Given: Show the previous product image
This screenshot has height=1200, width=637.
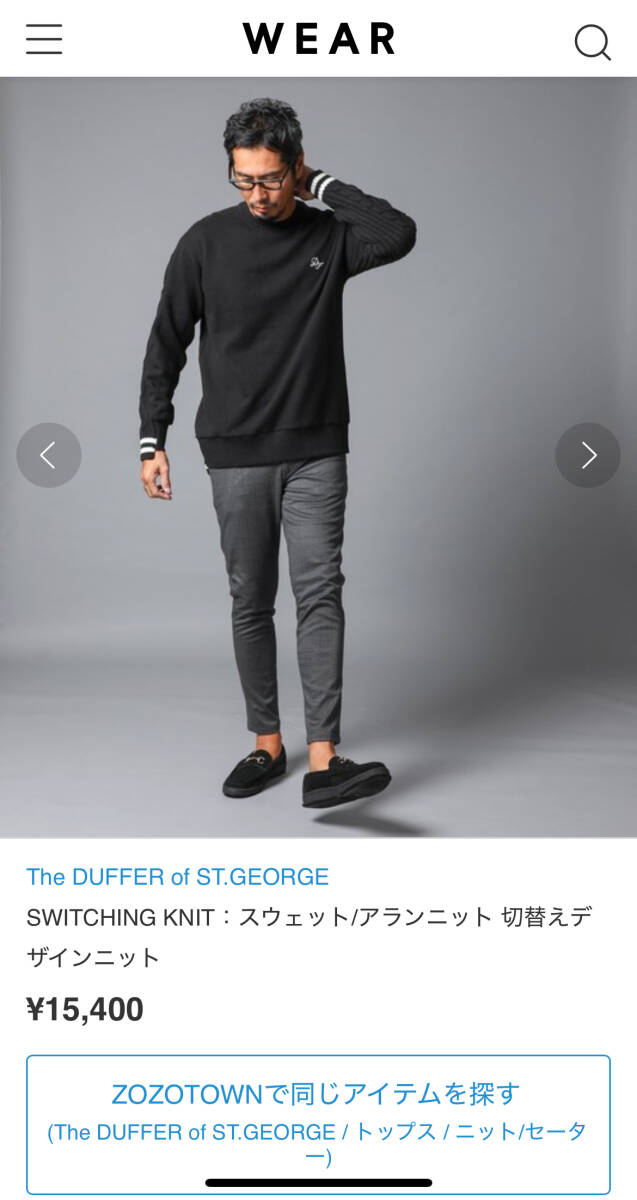Looking at the screenshot, I should [48, 455].
